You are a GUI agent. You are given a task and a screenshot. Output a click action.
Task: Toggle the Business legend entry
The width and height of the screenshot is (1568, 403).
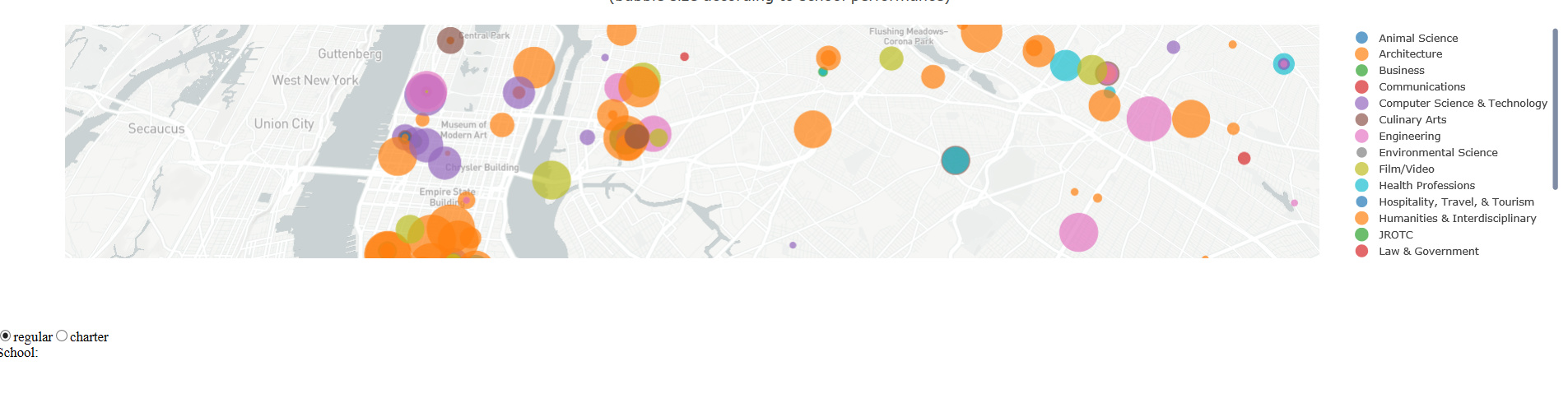[1401, 71]
